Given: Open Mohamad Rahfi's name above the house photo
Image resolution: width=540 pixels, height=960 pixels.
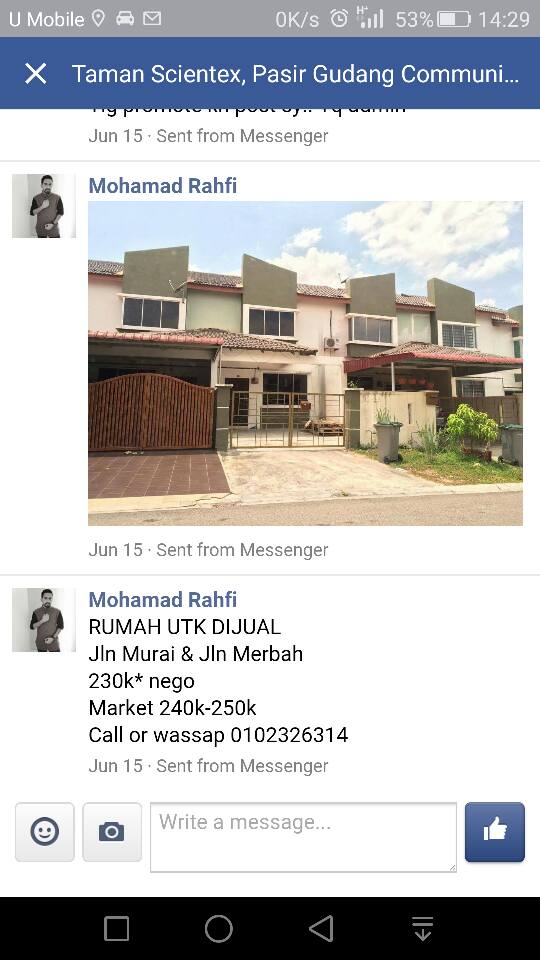Looking at the screenshot, I should (x=163, y=186).
